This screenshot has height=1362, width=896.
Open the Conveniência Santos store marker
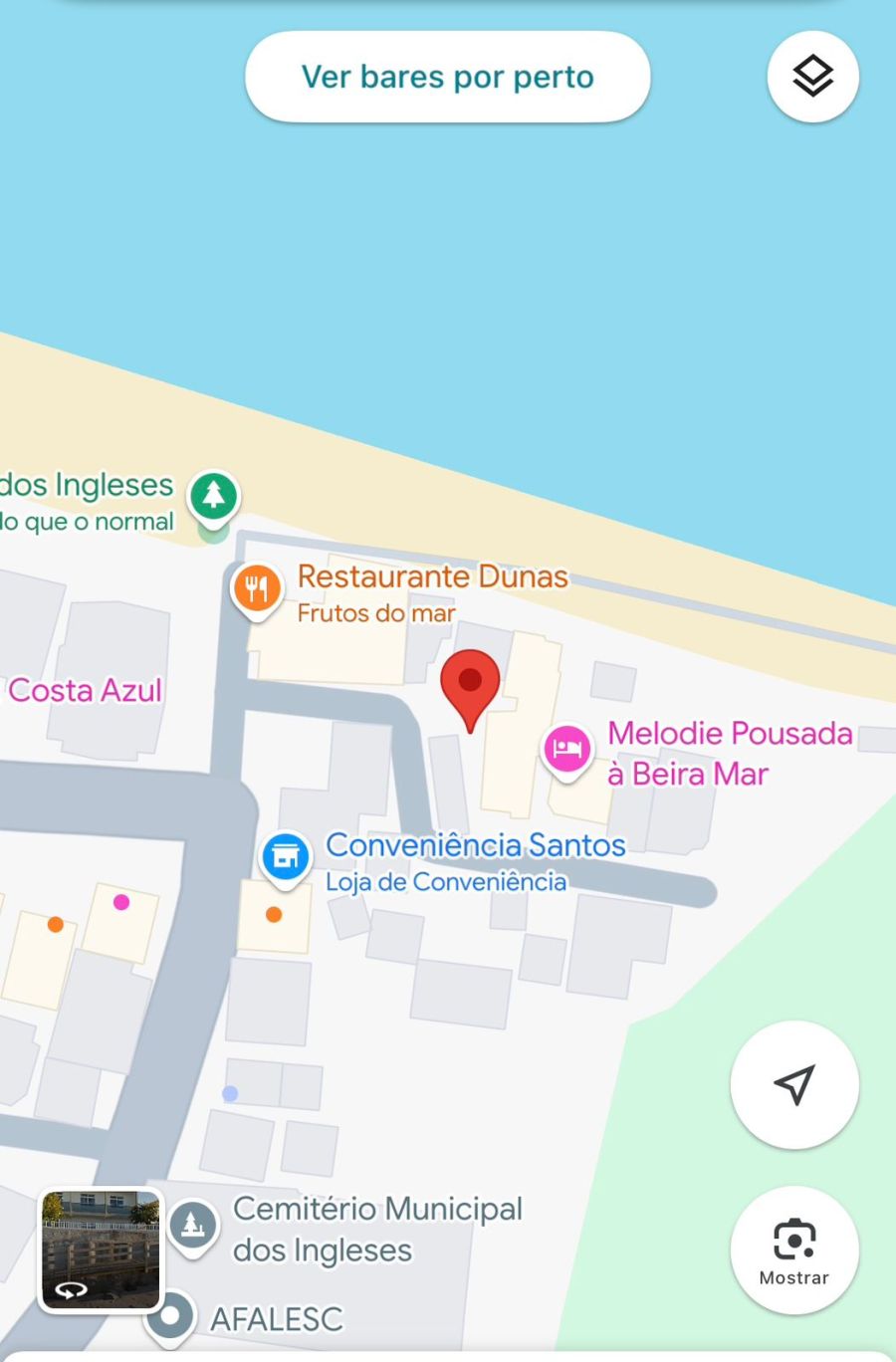pyautogui.click(x=286, y=855)
